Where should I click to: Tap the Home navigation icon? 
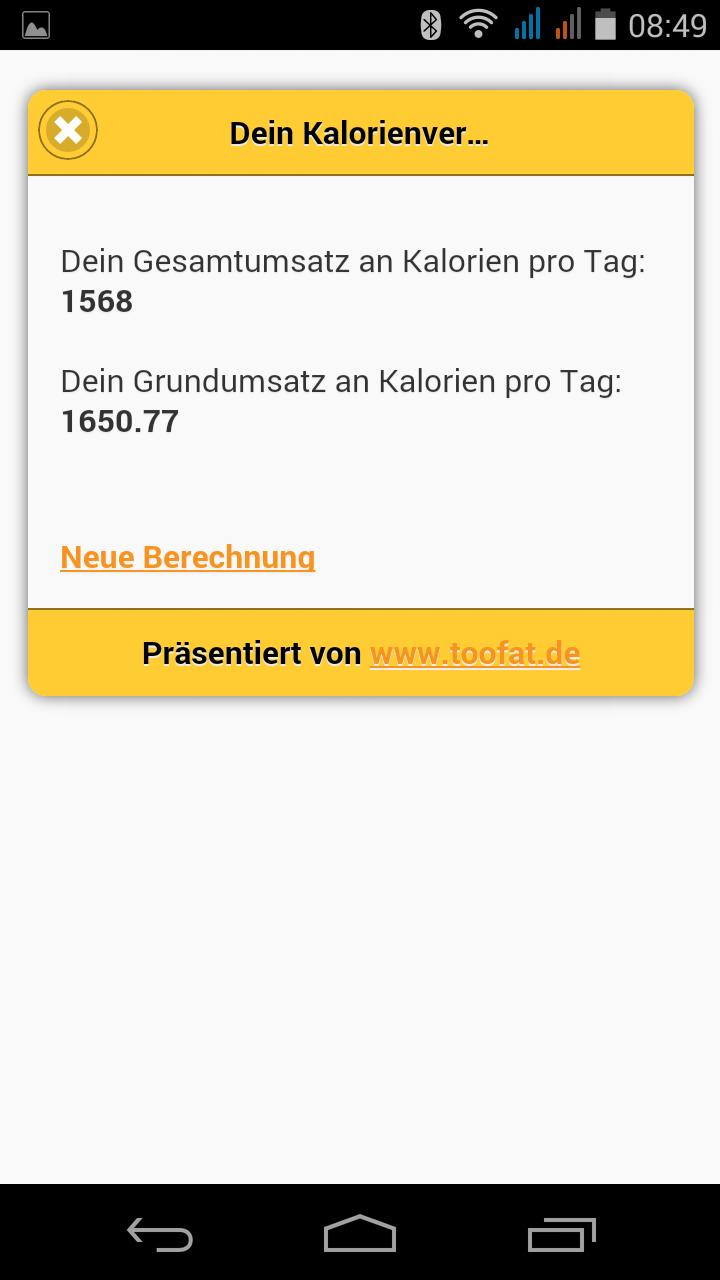point(360,1235)
